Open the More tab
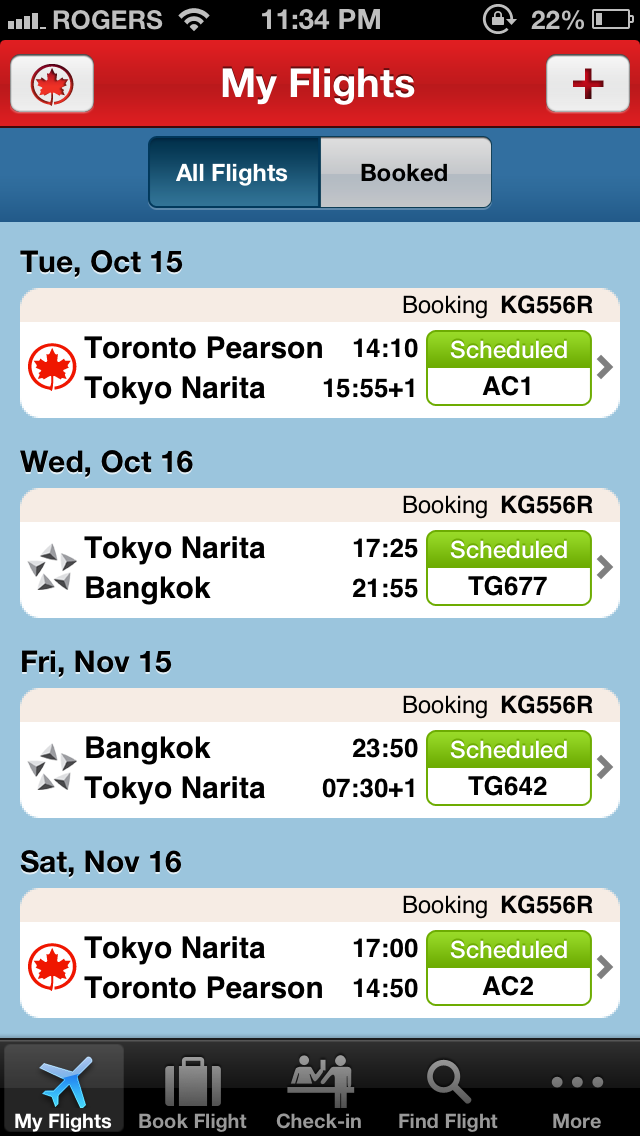Screen dimensions: 640x1136 coord(576,1089)
